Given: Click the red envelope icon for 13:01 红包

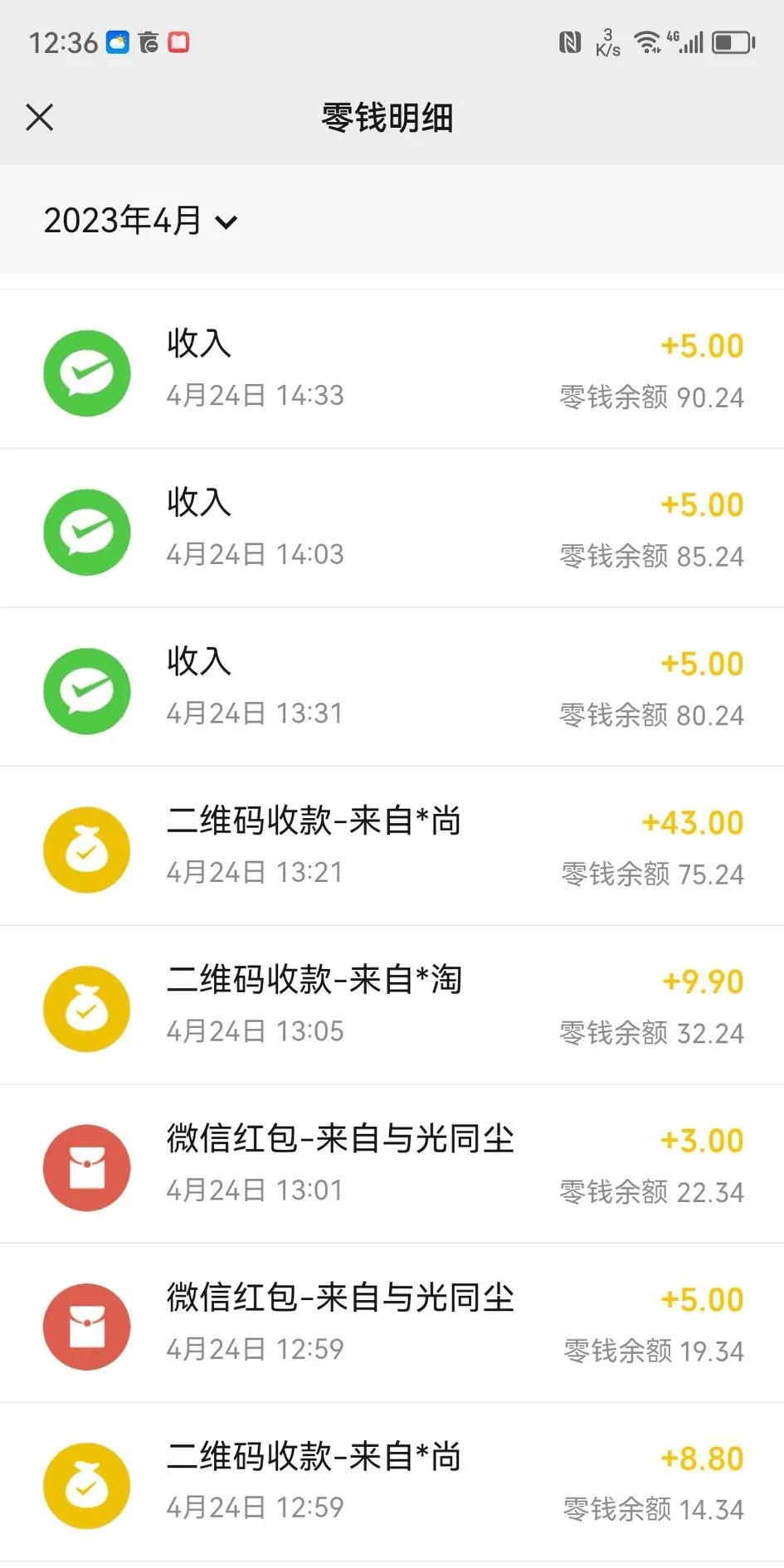Looking at the screenshot, I should [x=86, y=1166].
